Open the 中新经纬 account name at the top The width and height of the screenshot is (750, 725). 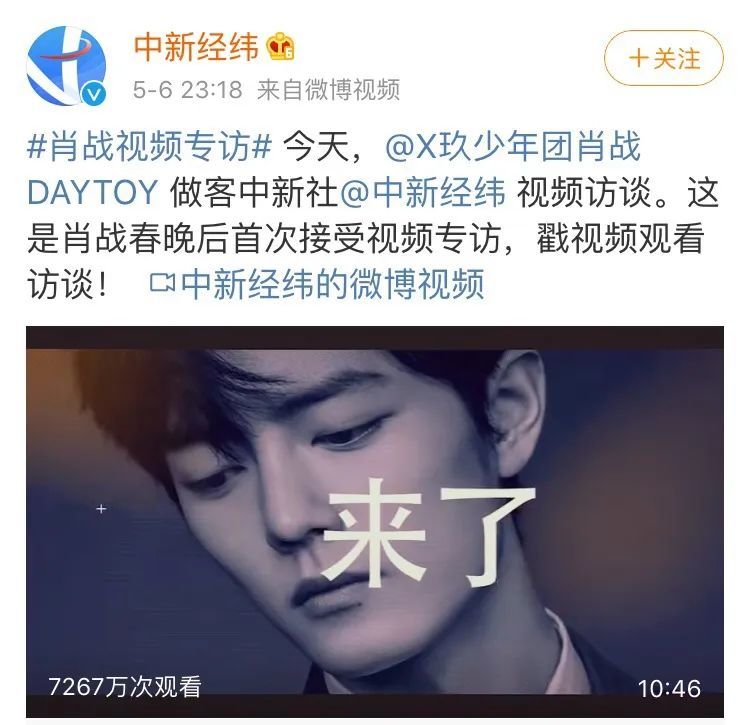[196, 47]
